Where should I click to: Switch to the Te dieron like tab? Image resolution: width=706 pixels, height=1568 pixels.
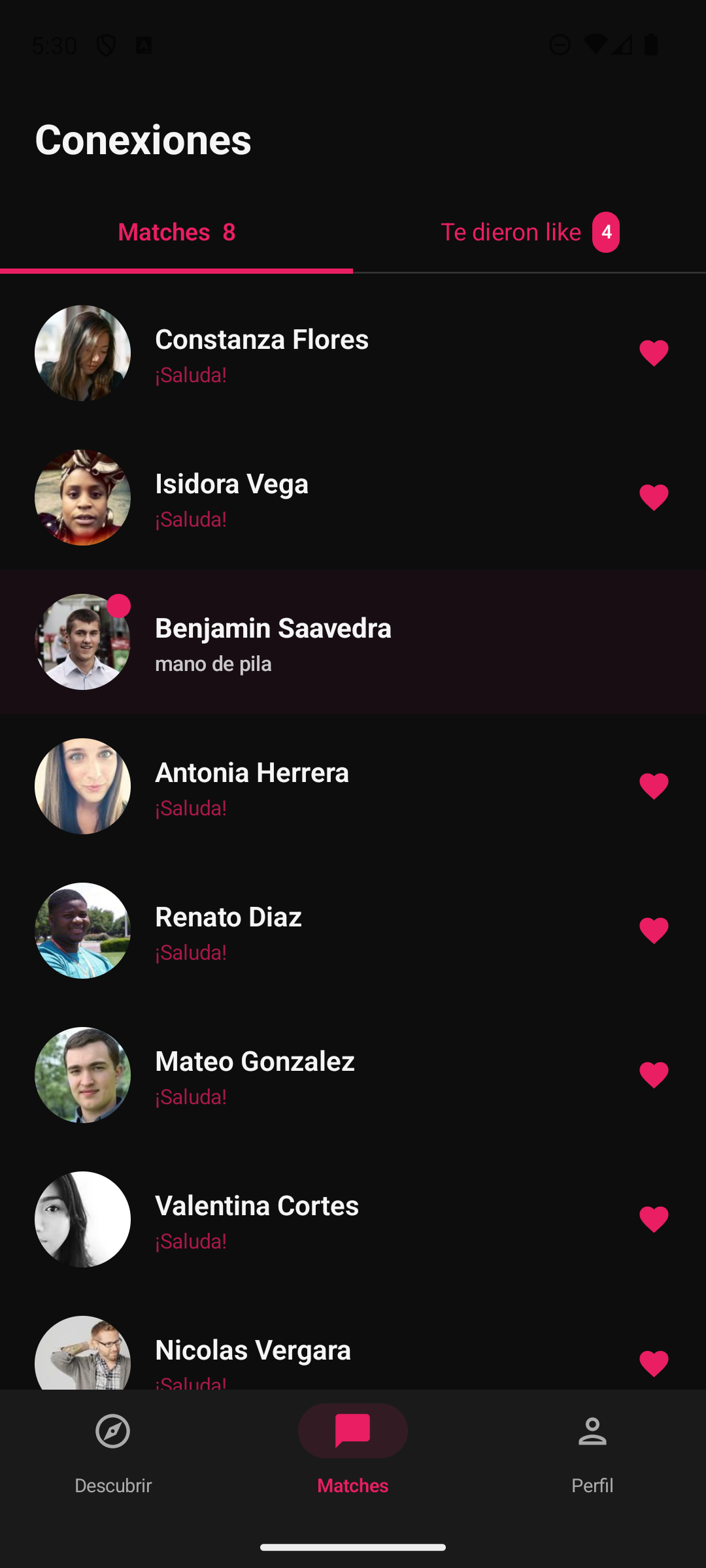pos(512,232)
